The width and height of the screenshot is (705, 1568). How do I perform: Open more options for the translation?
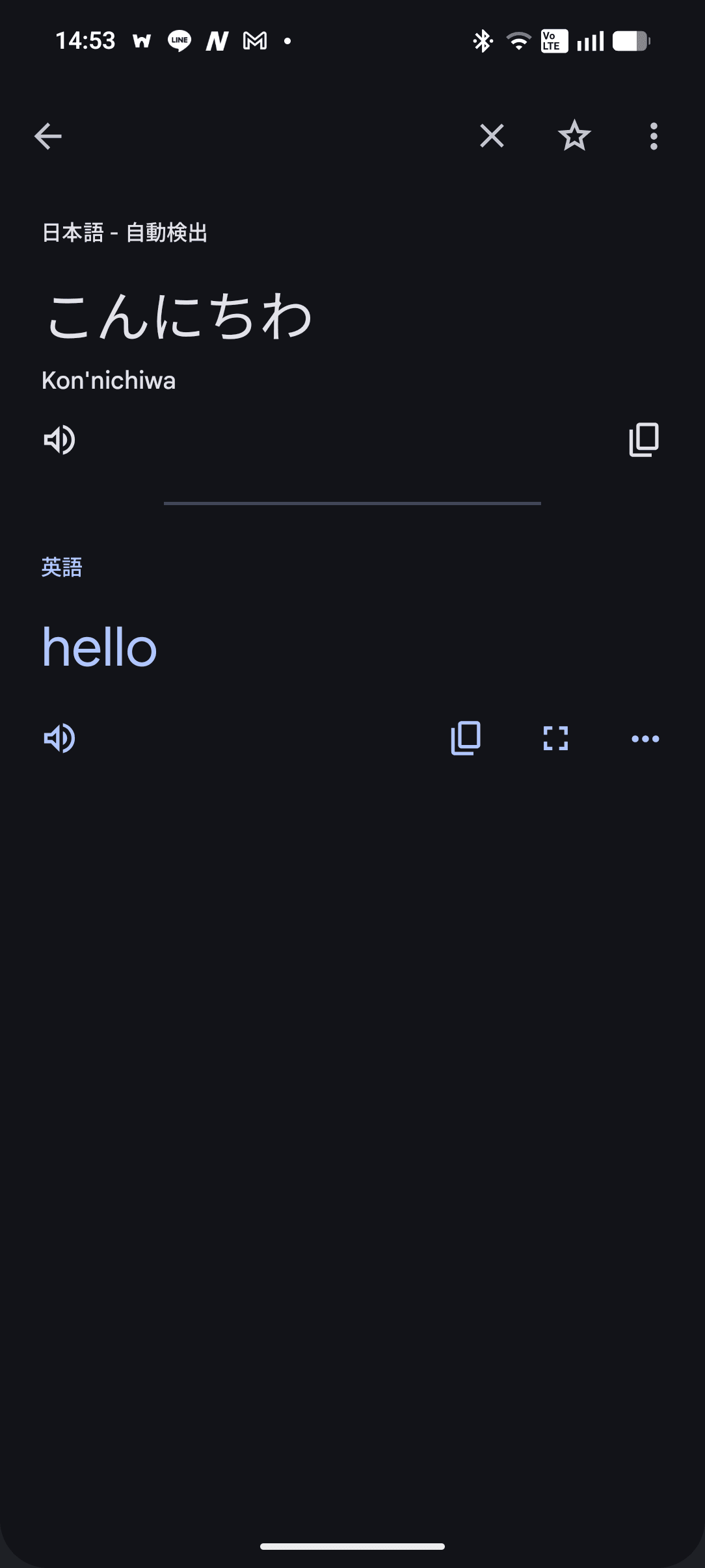[645, 738]
